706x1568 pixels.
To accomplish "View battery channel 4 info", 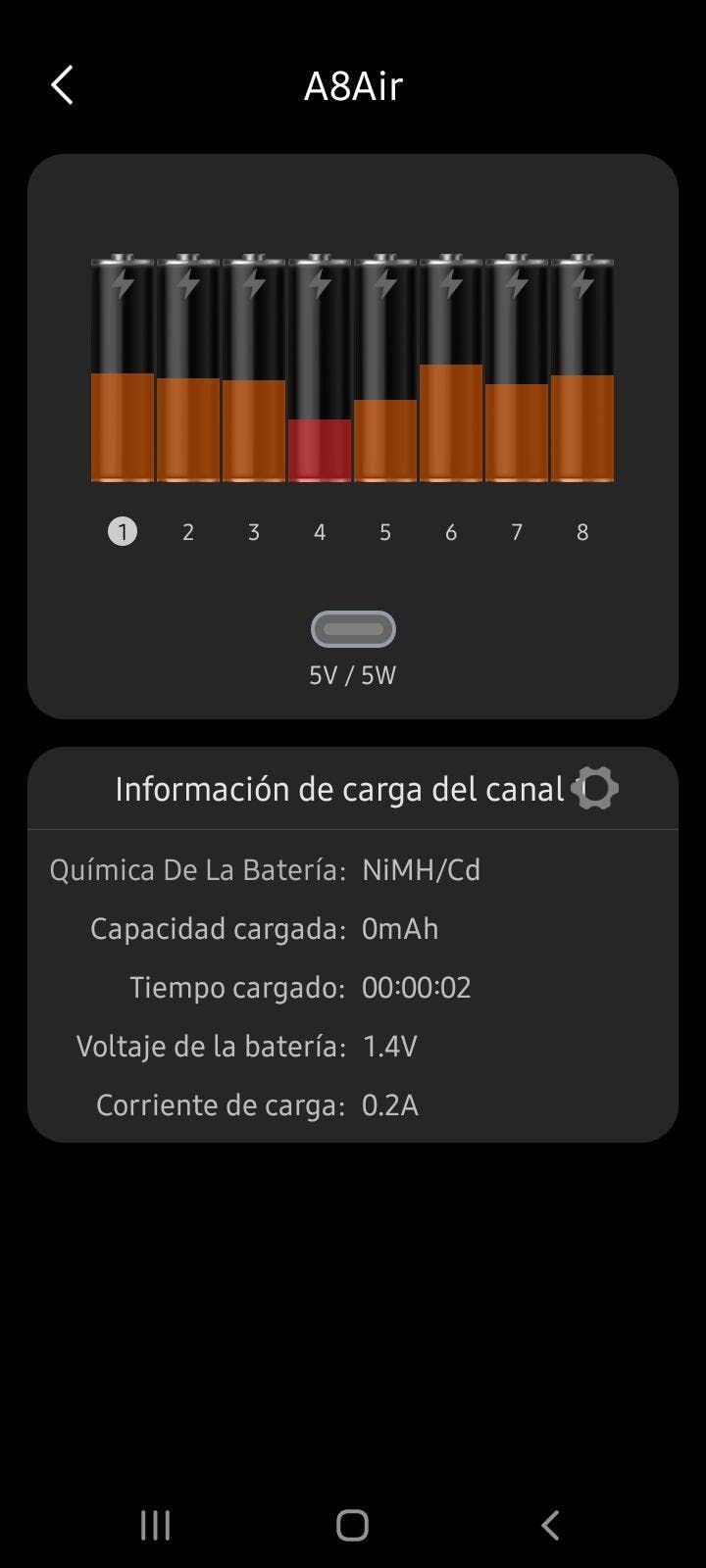I will point(320,531).
